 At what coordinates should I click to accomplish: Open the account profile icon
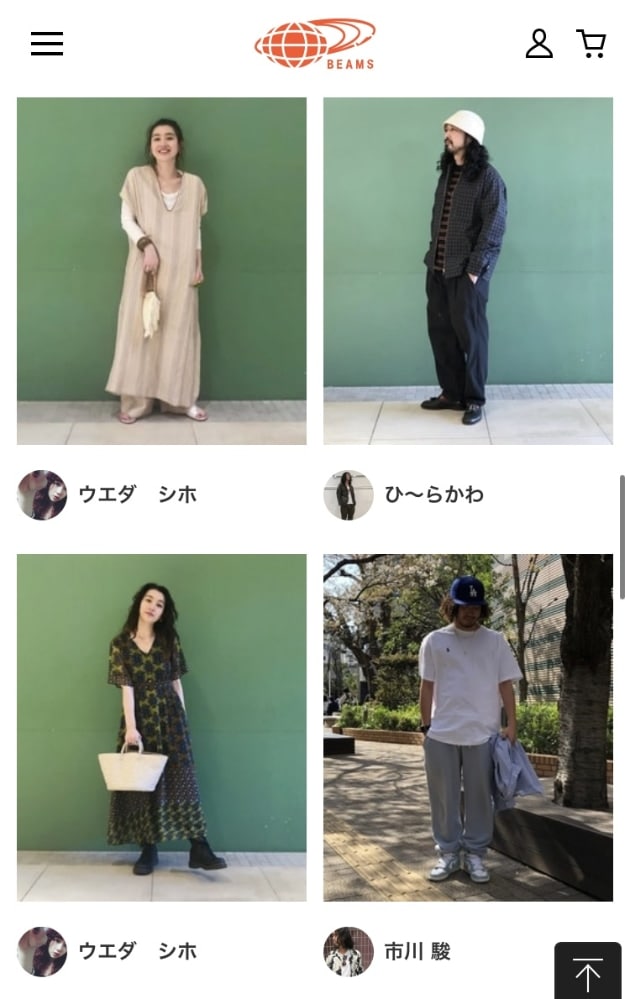pyautogui.click(x=539, y=44)
